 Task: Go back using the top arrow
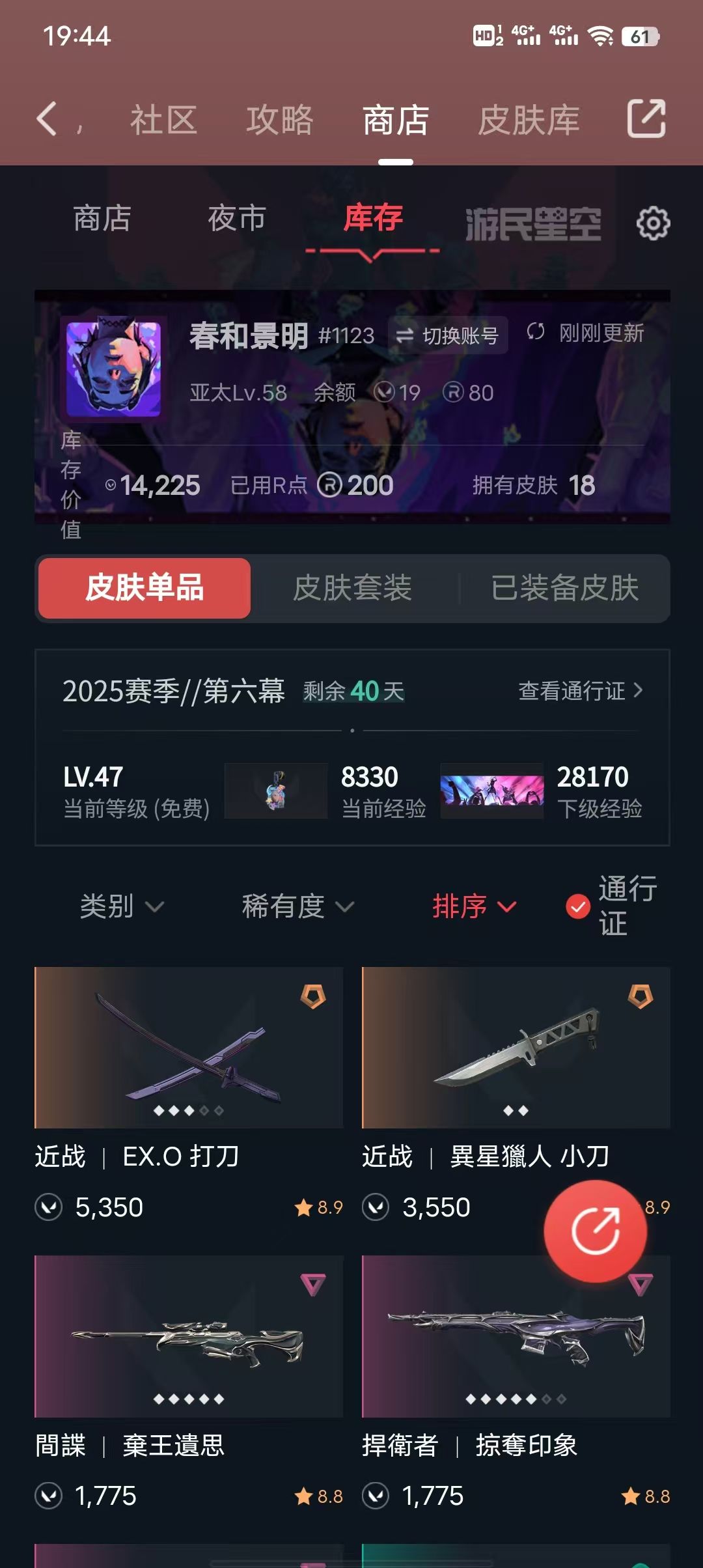pyautogui.click(x=47, y=119)
